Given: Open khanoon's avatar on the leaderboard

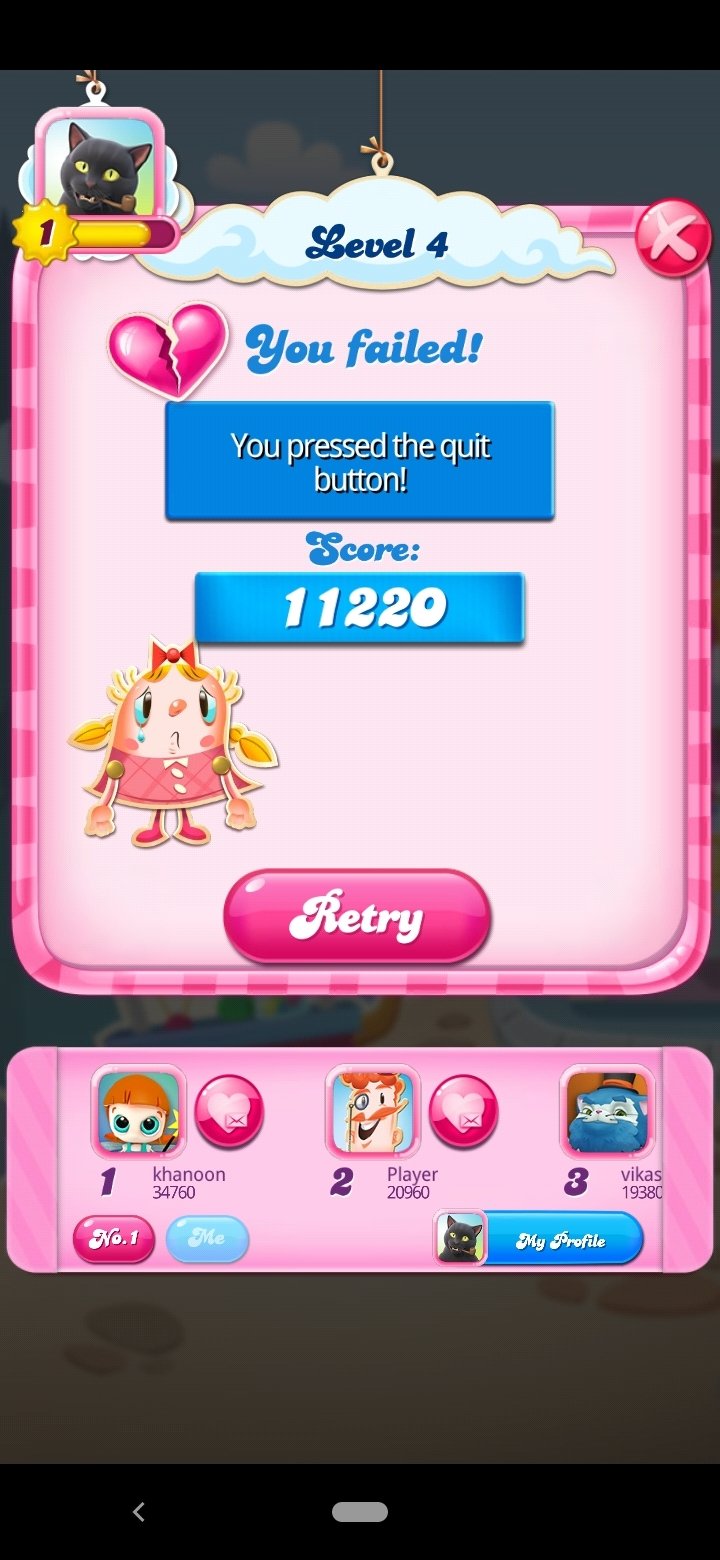Looking at the screenshot, I should (138, 1111).
